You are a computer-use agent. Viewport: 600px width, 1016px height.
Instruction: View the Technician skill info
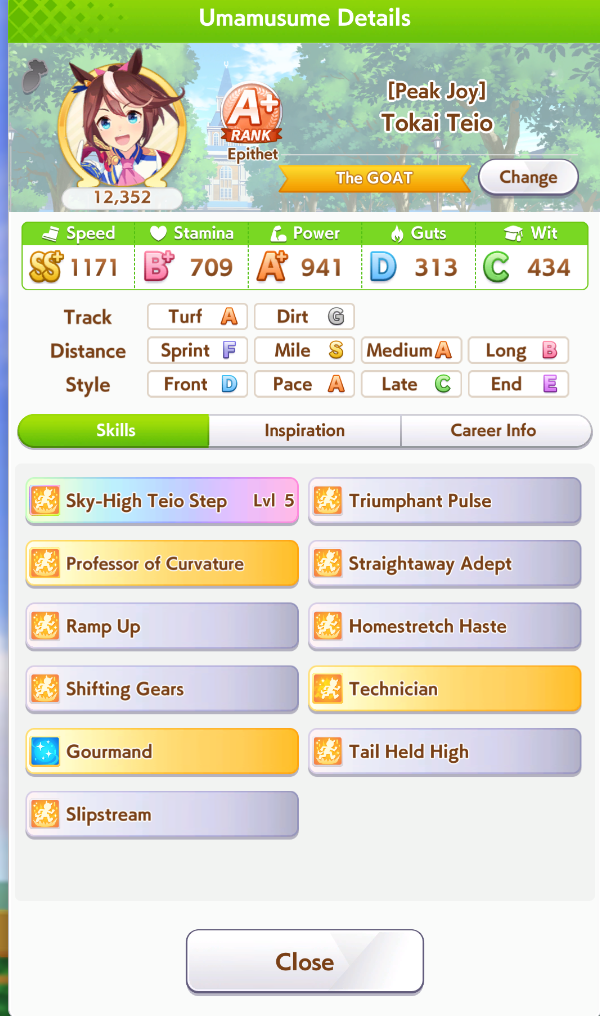click(x=444, y=689)
